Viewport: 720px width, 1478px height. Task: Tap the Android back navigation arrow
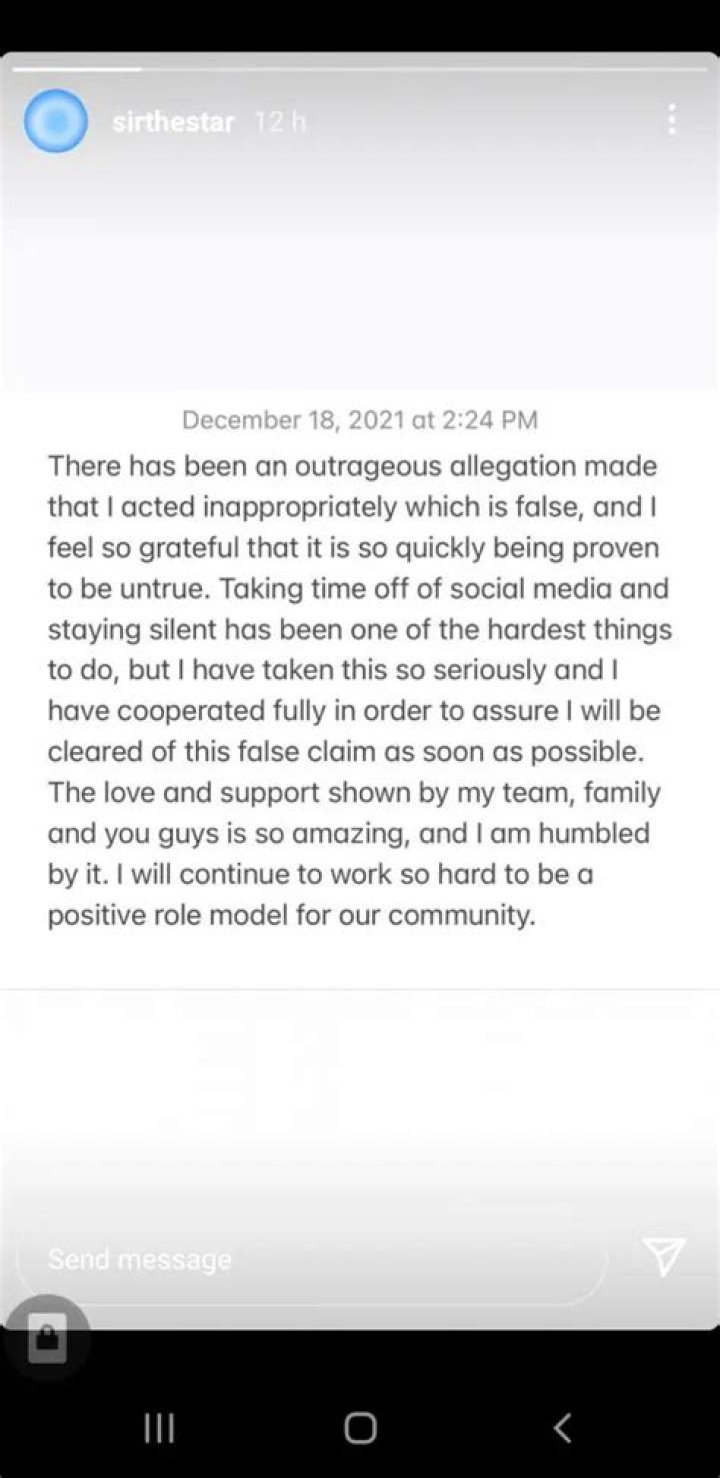pyautogui.click(x=561, y=1430)
